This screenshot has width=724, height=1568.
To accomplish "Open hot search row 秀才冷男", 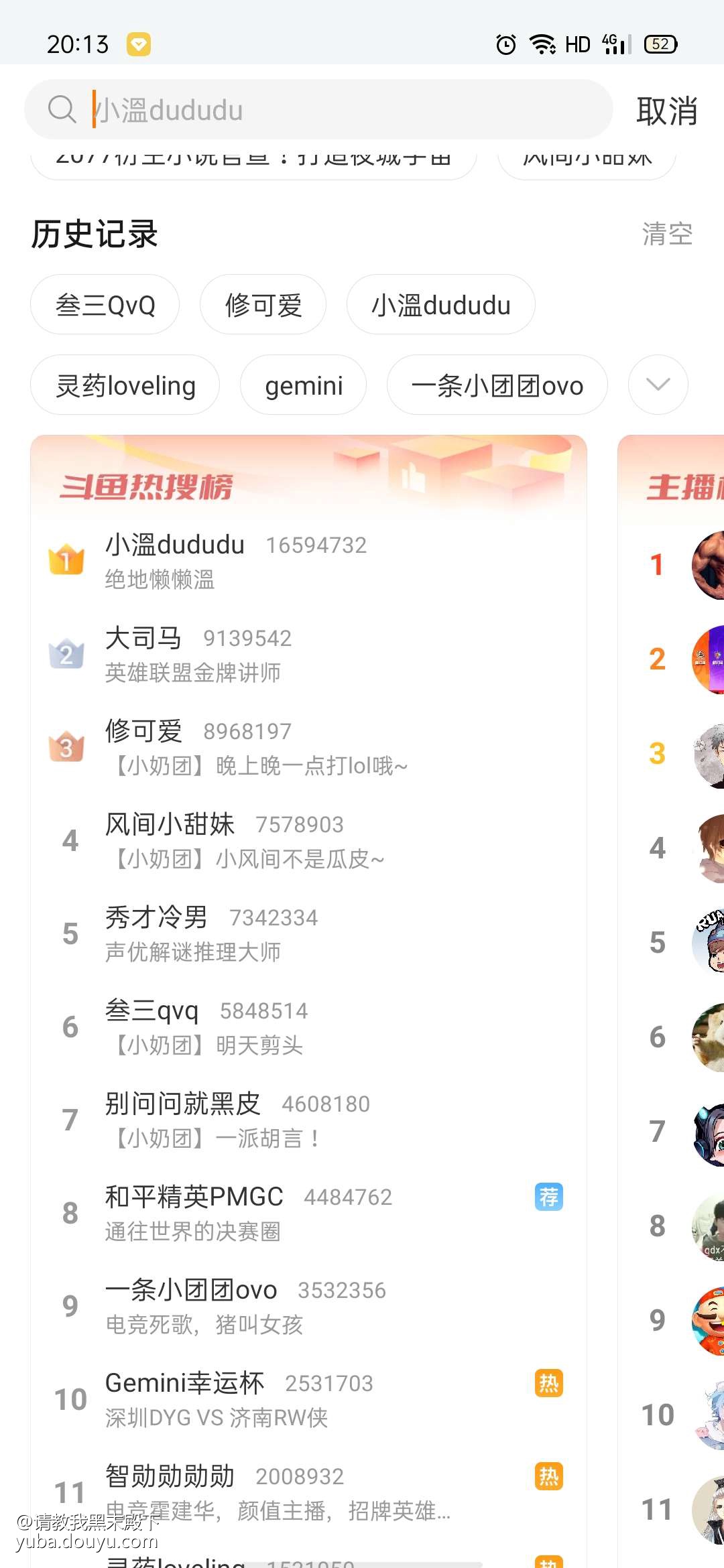I will pyautogui.click(x=268, y=933).
